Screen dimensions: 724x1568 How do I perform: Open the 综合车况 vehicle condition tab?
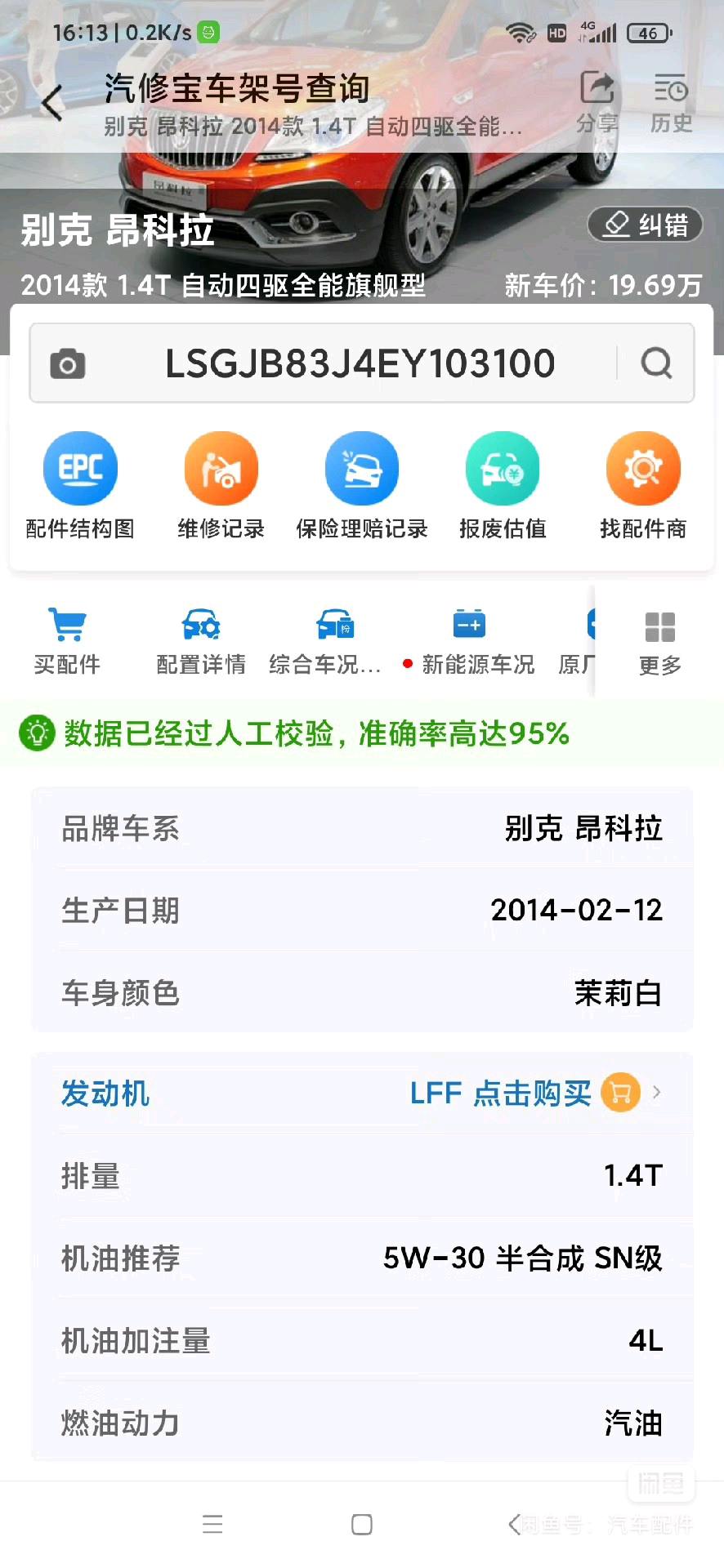point(325,642)
